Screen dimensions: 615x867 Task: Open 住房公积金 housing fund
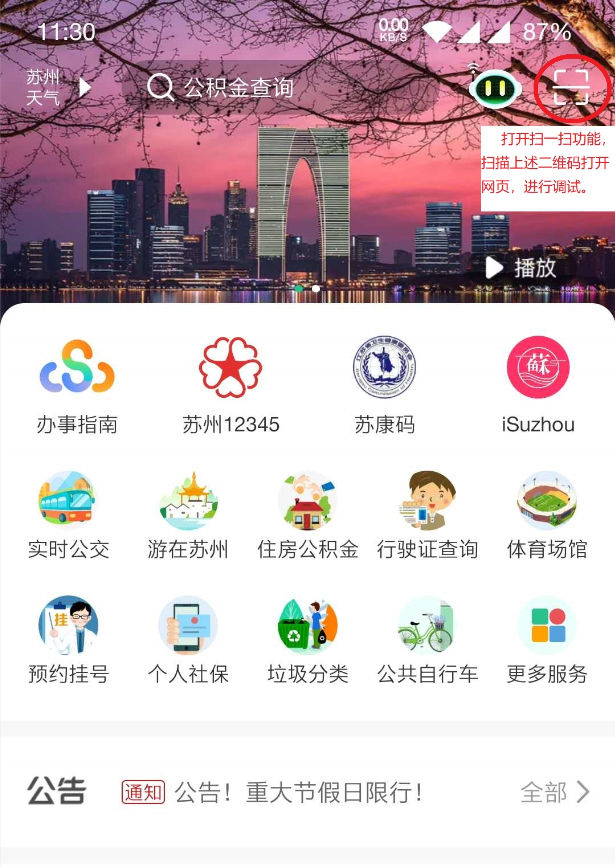click(308, 515)
